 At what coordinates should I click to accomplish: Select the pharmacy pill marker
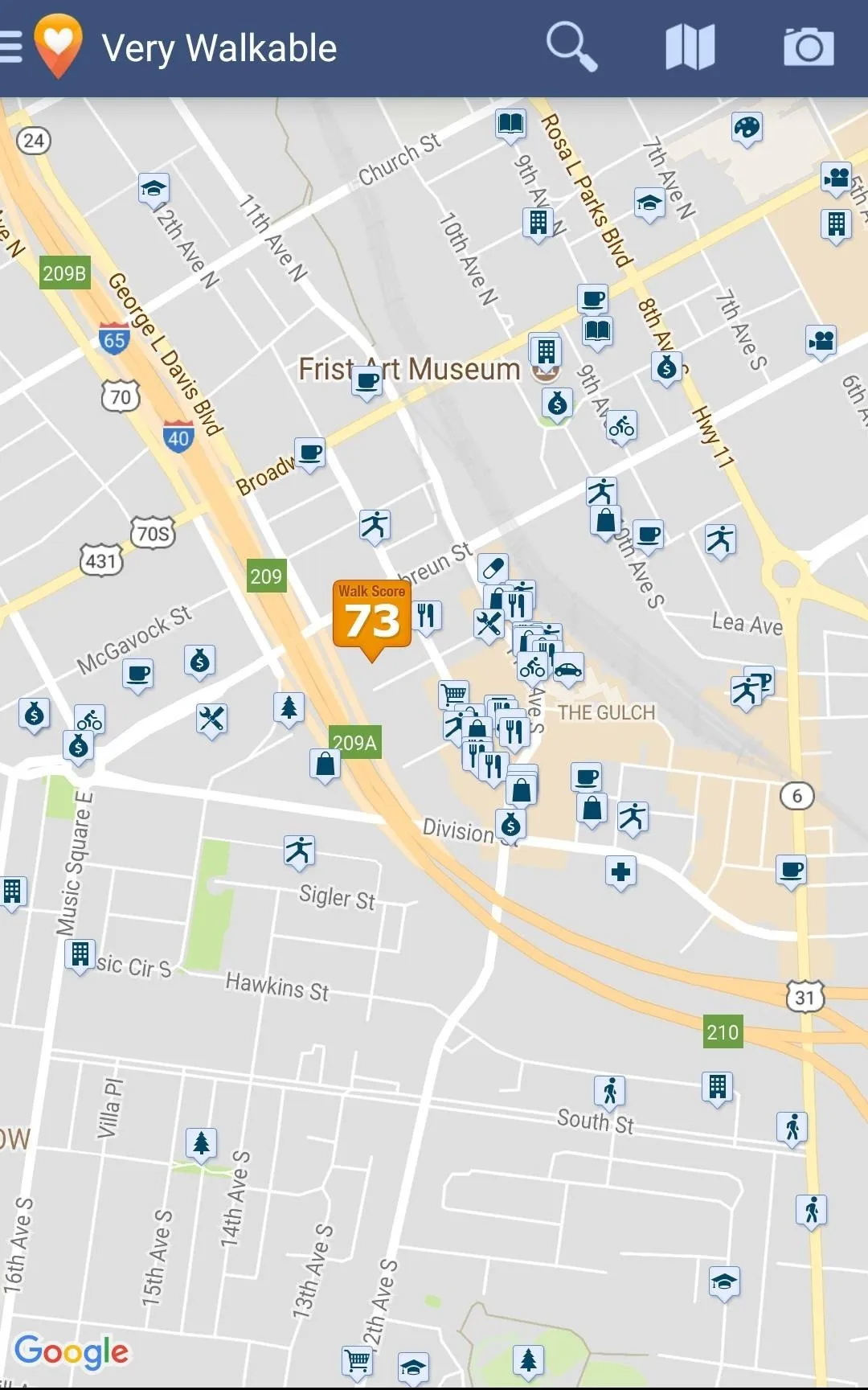click(x=493, y=568)
